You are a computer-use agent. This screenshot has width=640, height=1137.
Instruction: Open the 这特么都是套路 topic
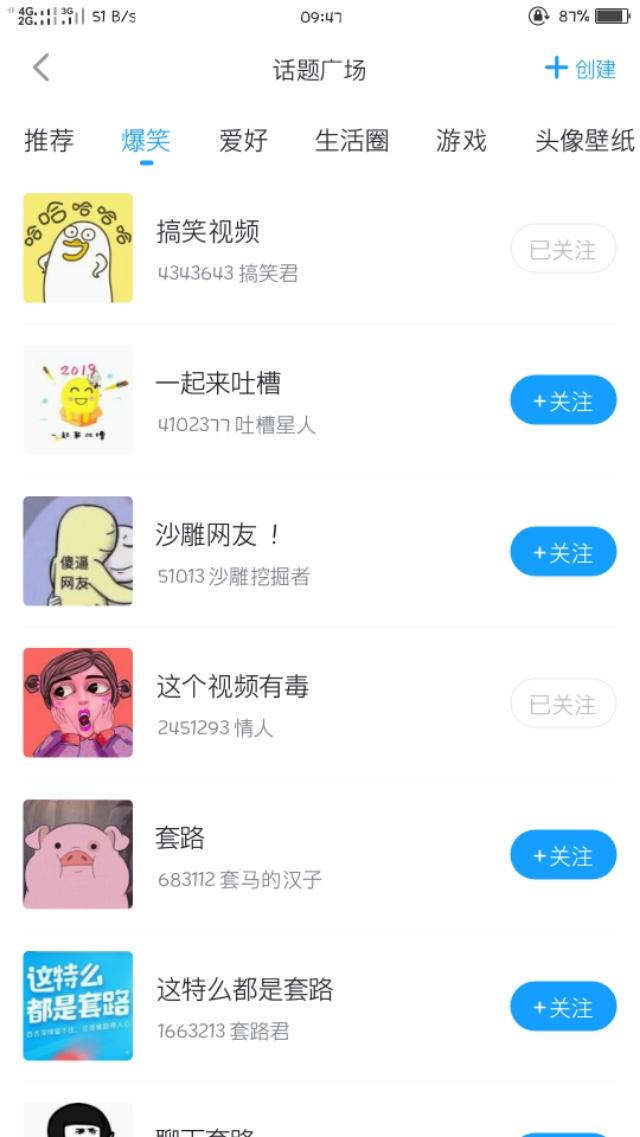tap(320, 1006)
